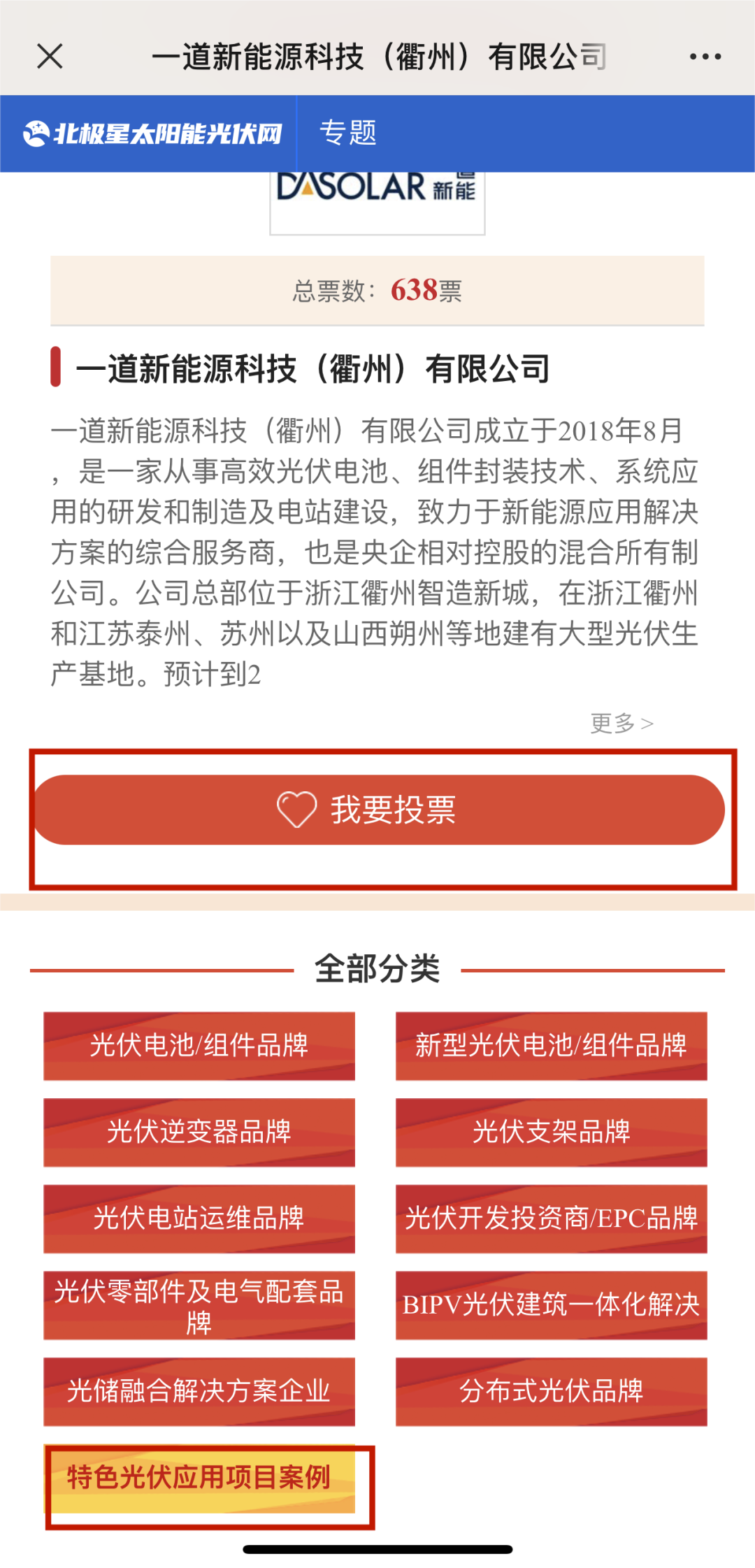Open 光伏开发投资商/EPC品牌 category
Image resolution: width=755 pixels, height=1568 pixels.
(x=551, y=1218)
